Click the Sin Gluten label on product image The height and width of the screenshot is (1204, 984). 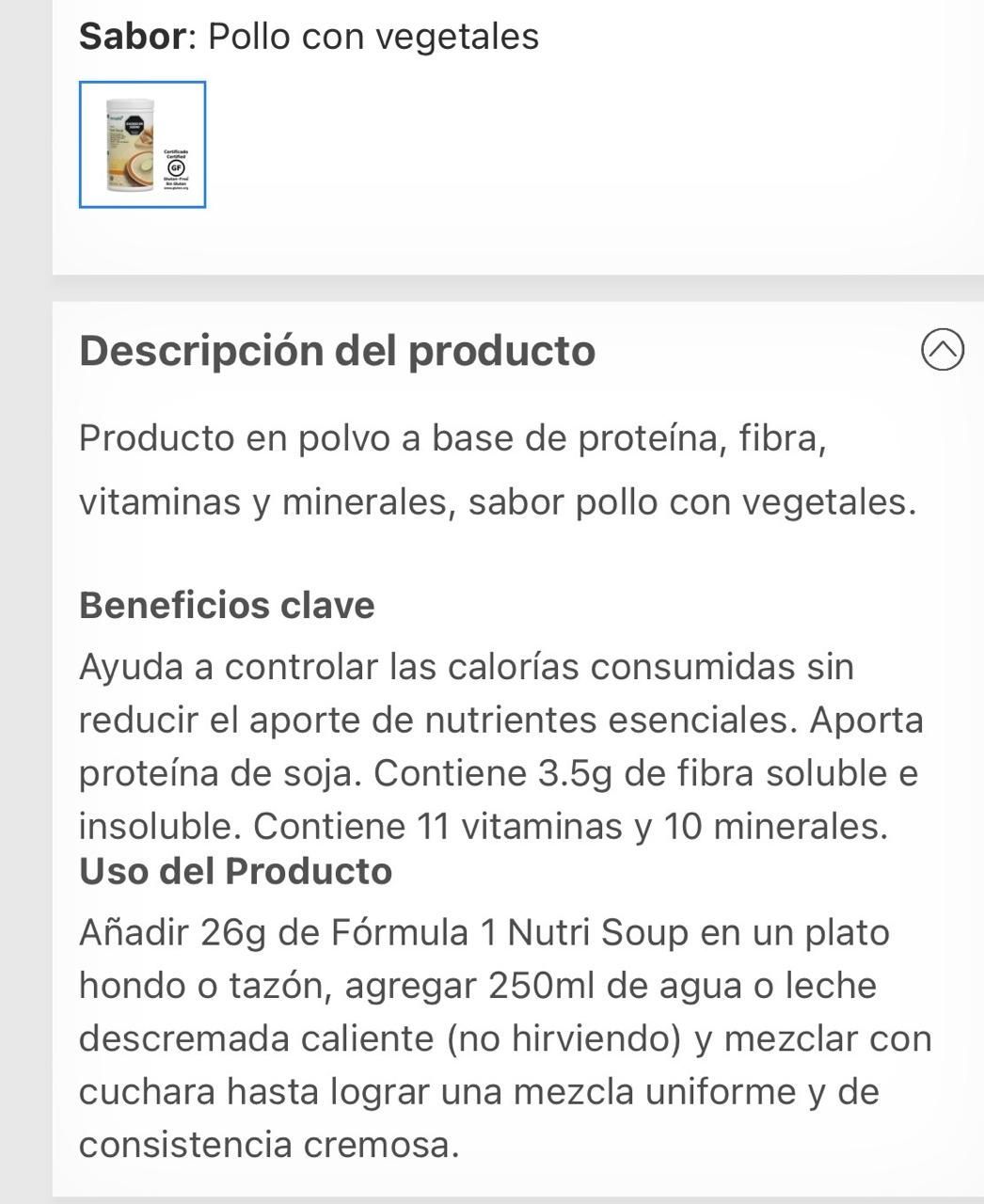point(177,183)
